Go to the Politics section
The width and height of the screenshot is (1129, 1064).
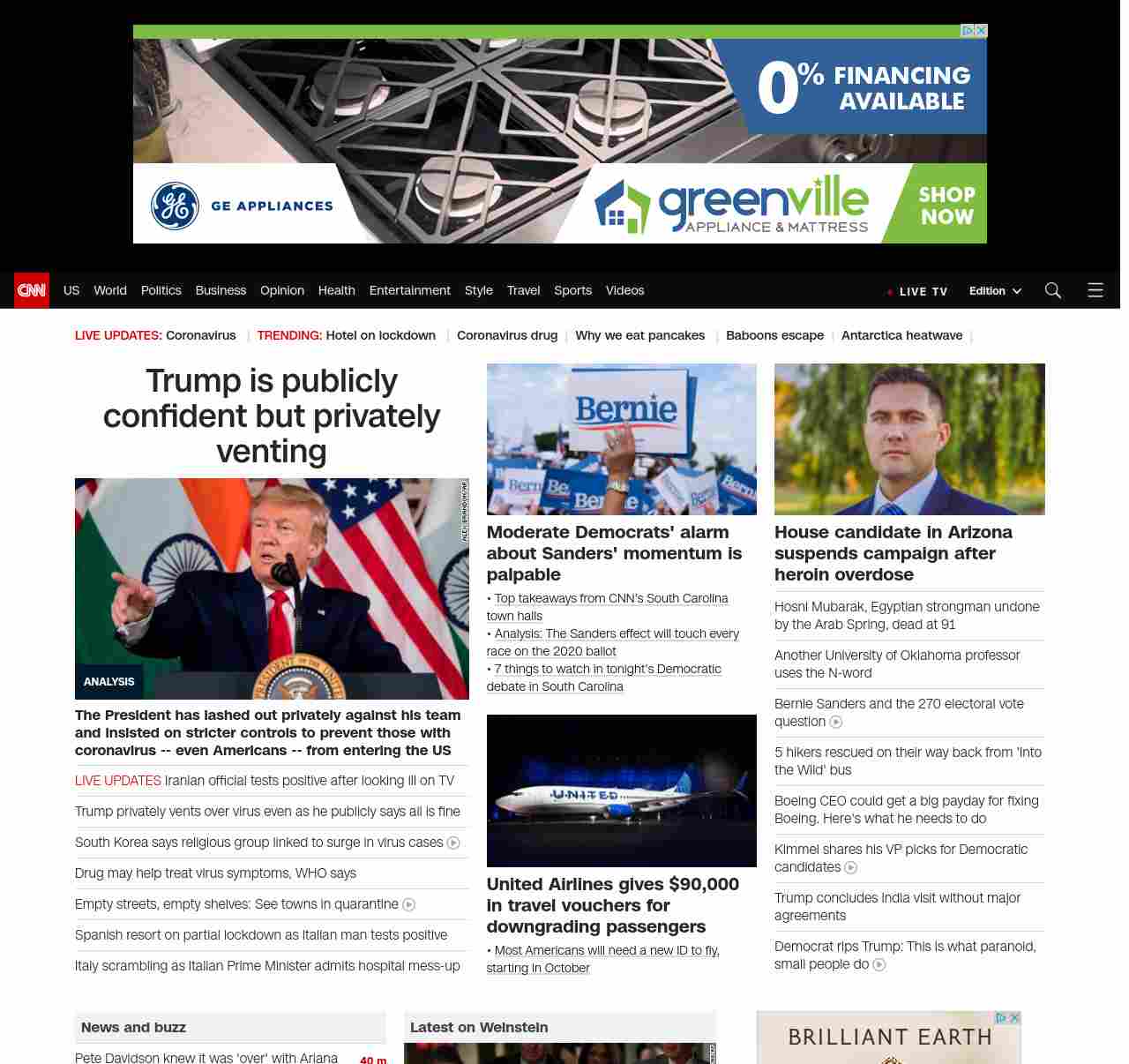(161, 290)
